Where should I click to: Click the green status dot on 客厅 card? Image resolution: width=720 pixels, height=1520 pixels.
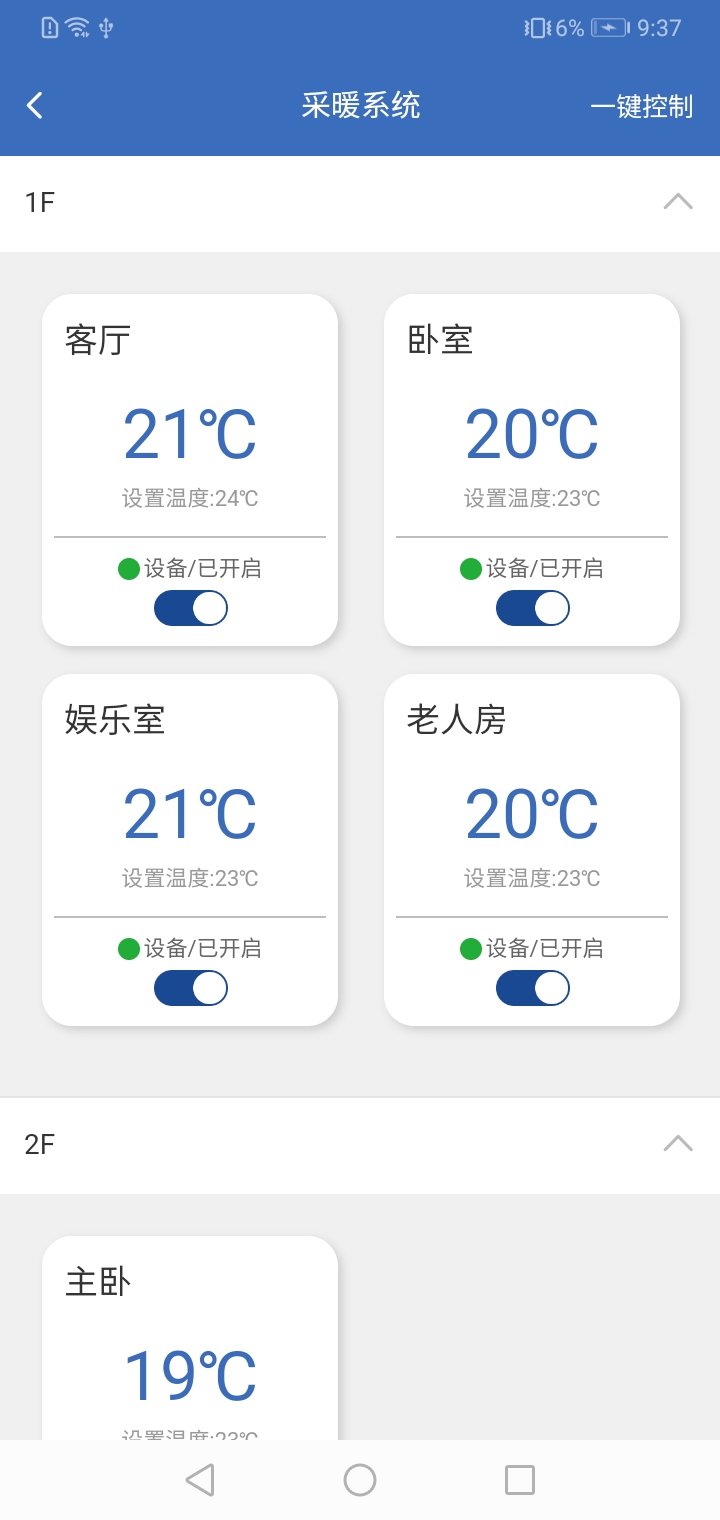click(x=128, y=568)
